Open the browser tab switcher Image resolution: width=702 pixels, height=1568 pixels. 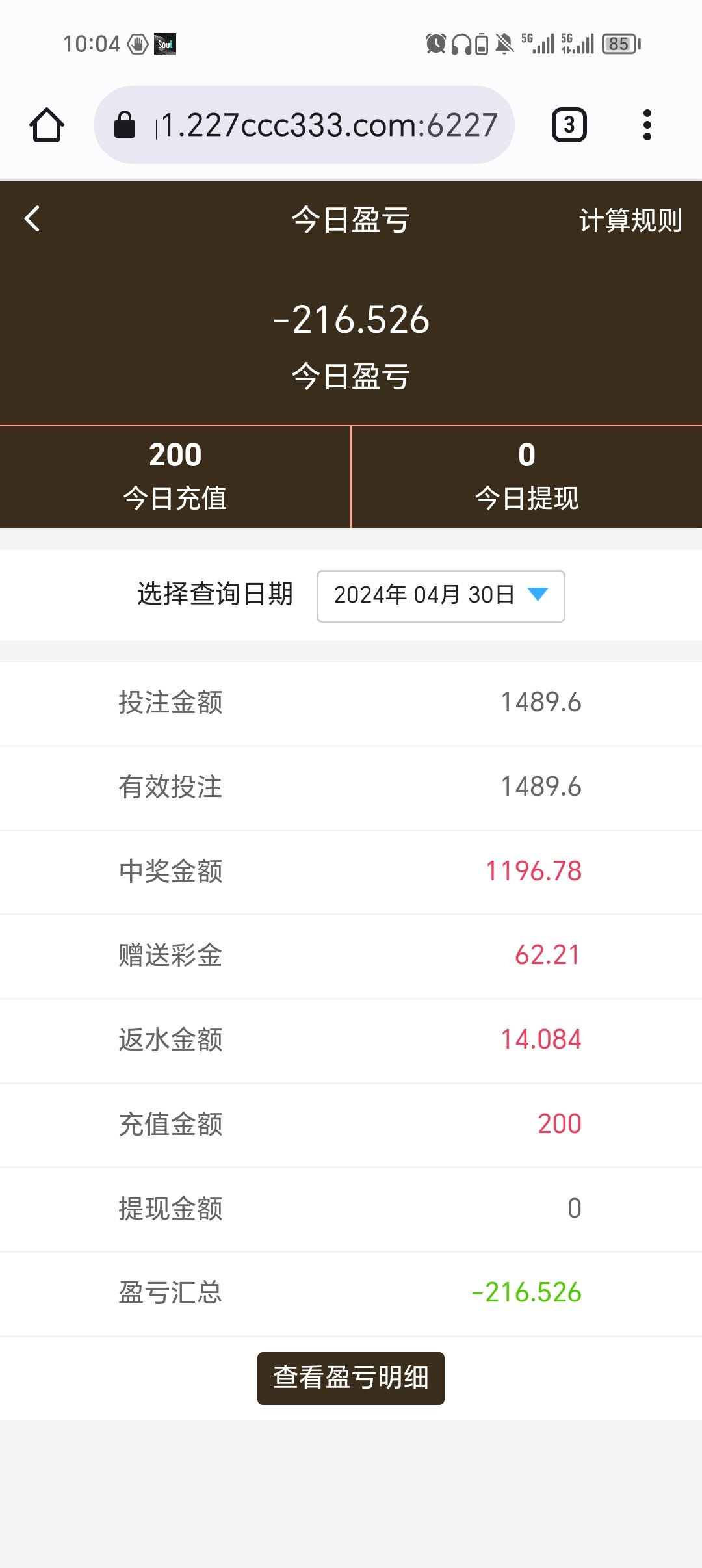tap(569, 125)
